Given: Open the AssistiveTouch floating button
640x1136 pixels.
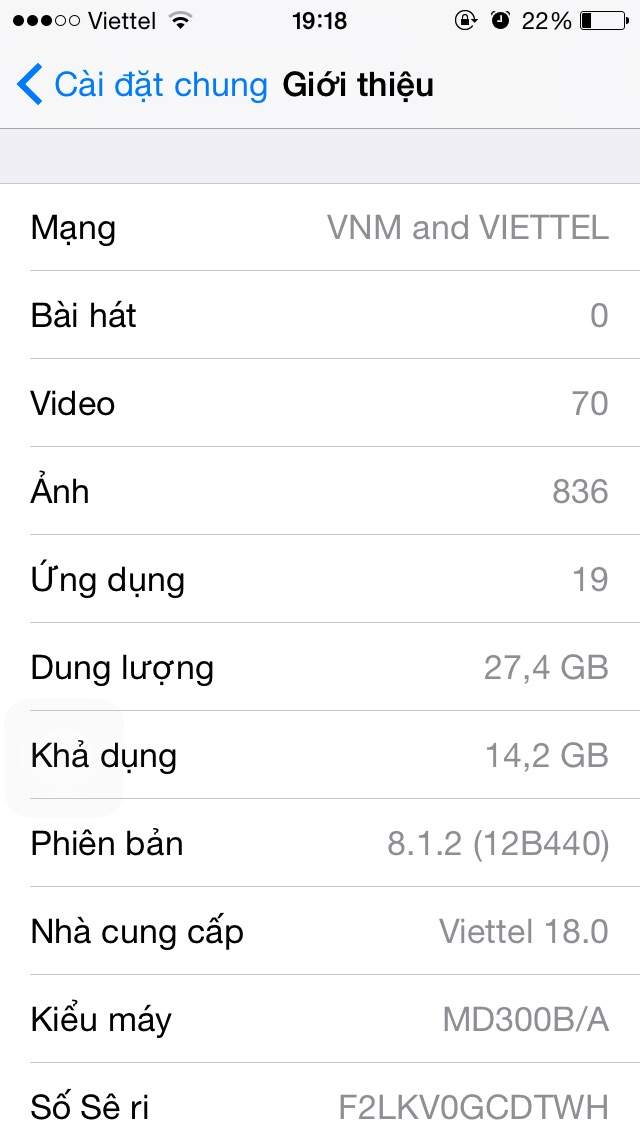Looking at the screenshot, I should [65, 758].
